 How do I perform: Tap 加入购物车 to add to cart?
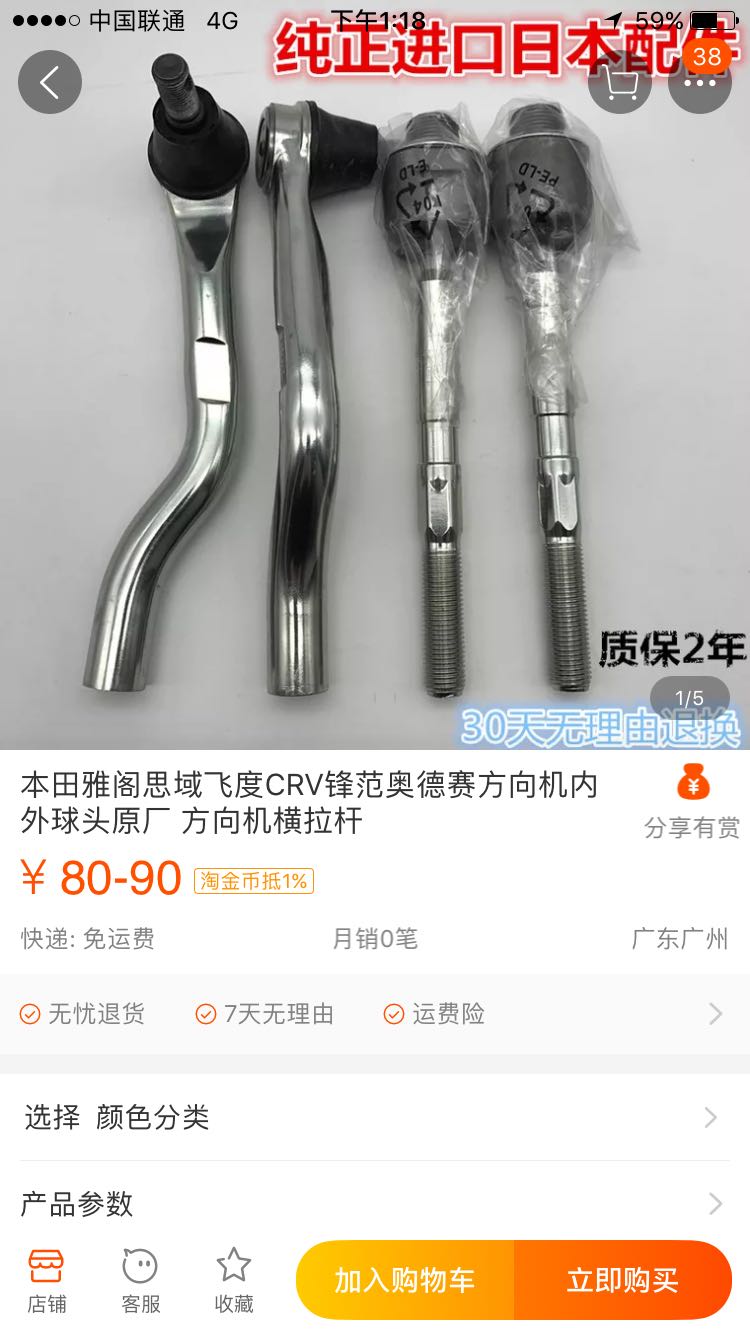click(405, 1280)
